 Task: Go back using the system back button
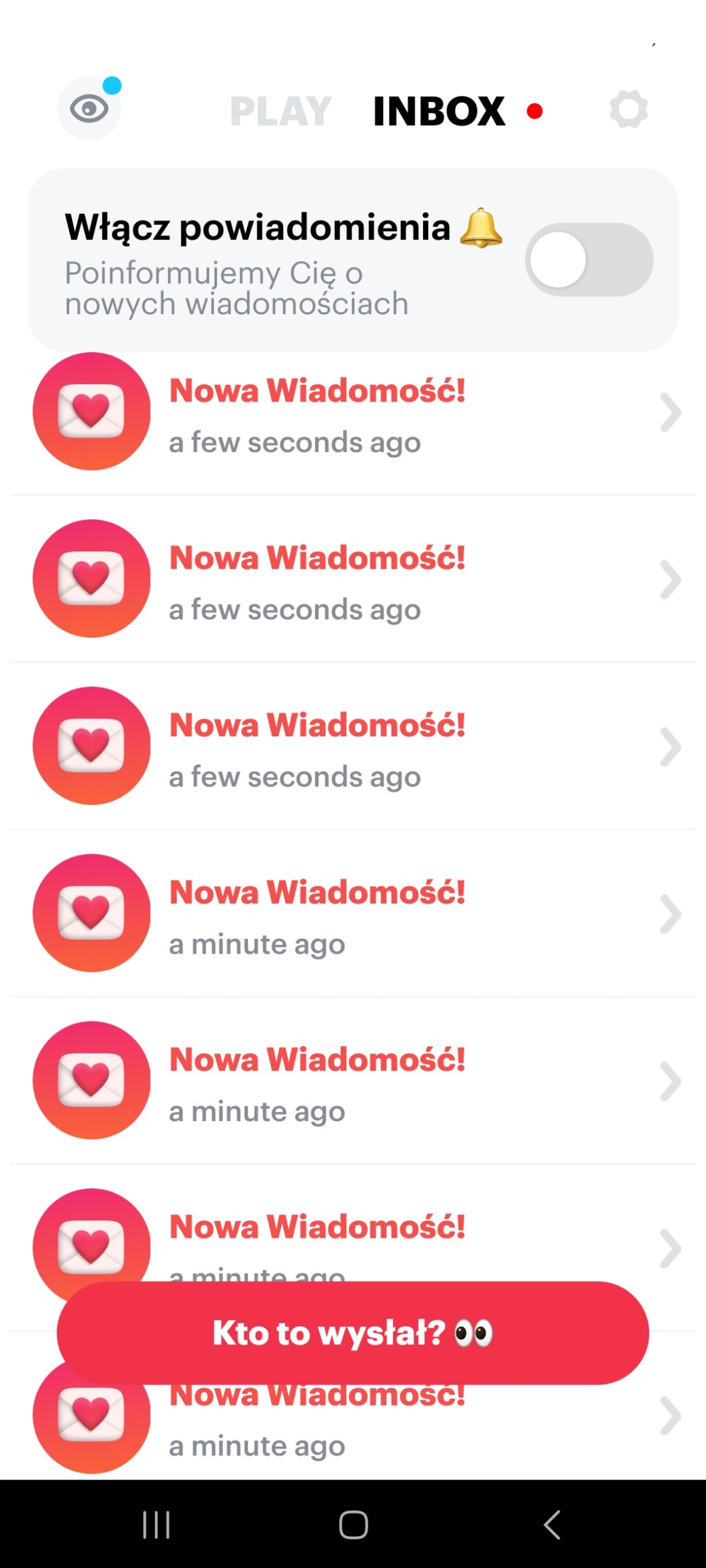point(551,1524)
